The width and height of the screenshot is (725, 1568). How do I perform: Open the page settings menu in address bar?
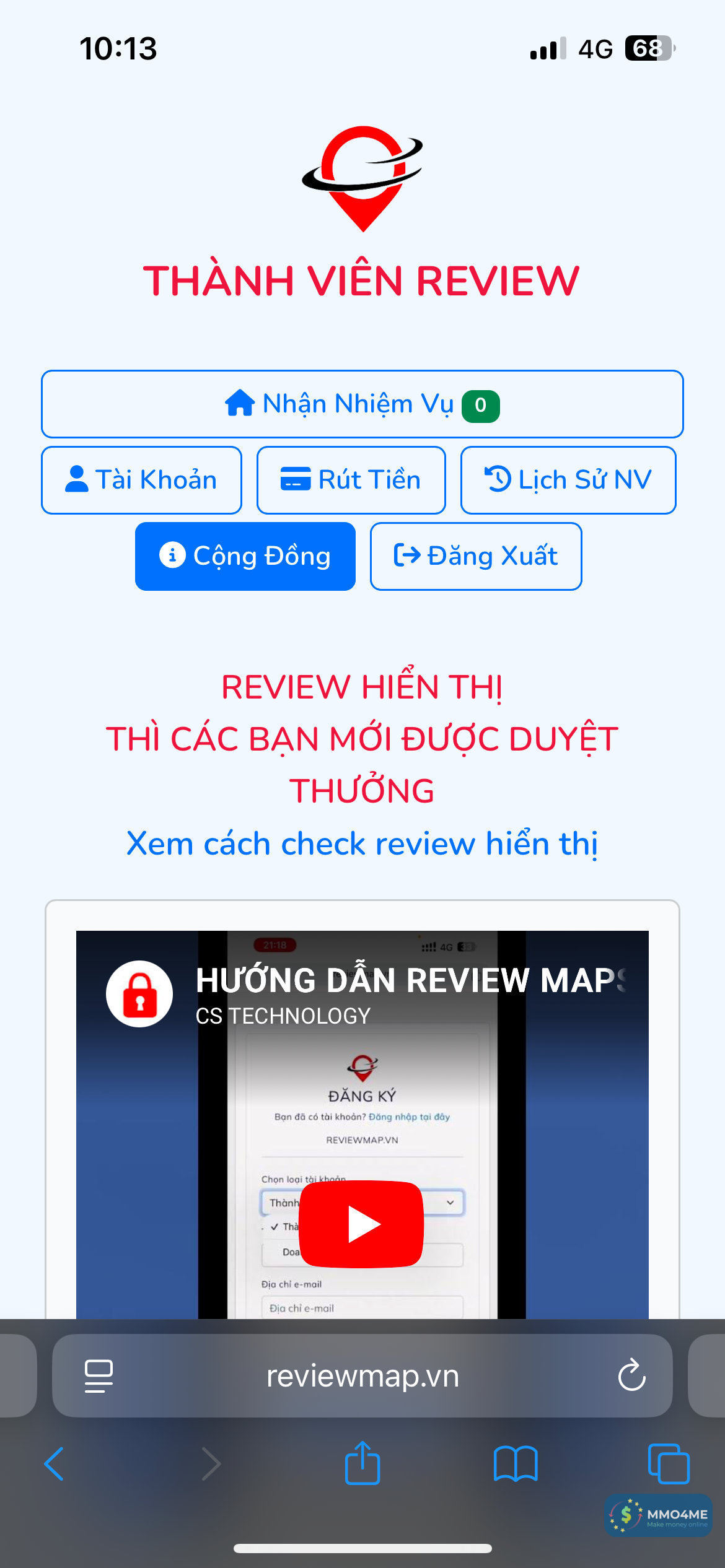click(99, 1375)
